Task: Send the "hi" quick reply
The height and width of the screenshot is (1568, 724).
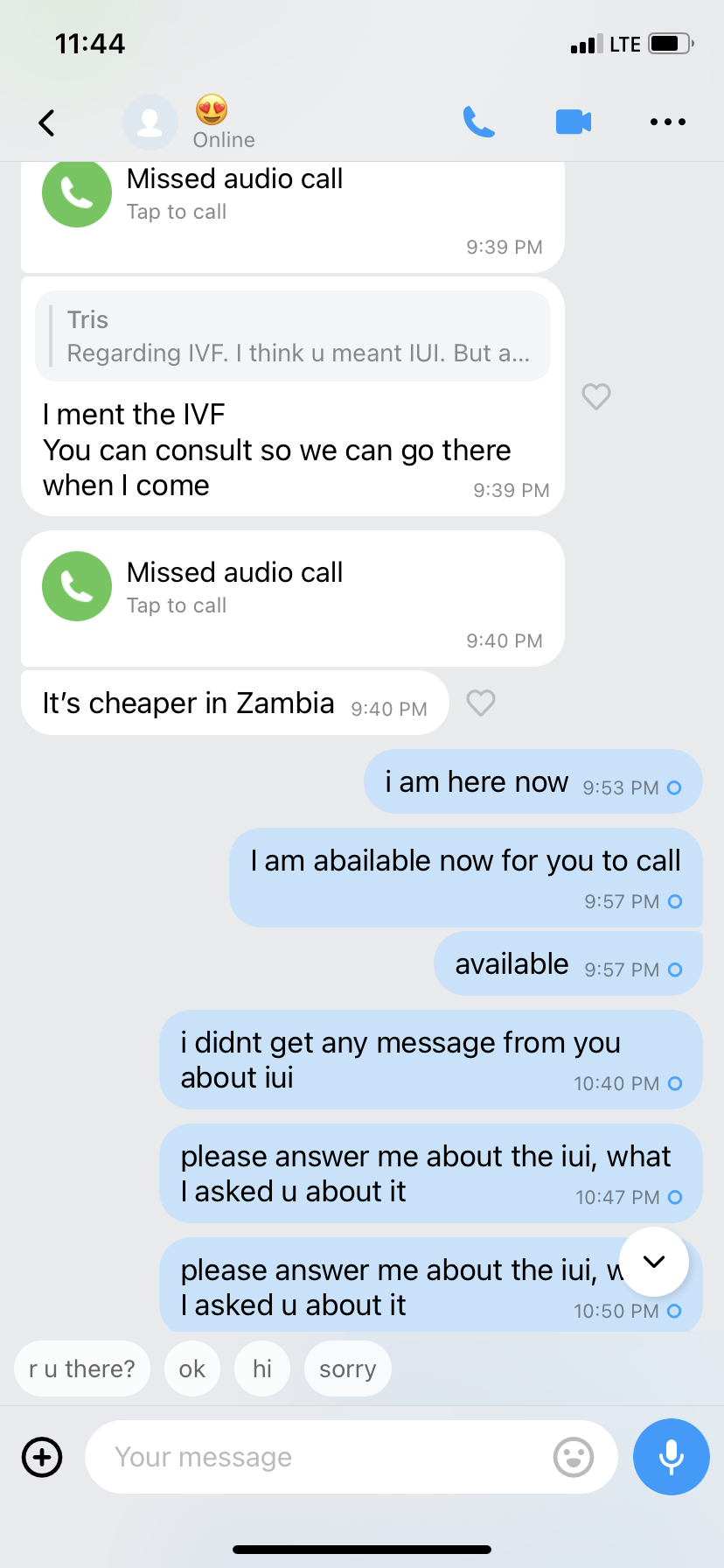Action: point(262,1368)
